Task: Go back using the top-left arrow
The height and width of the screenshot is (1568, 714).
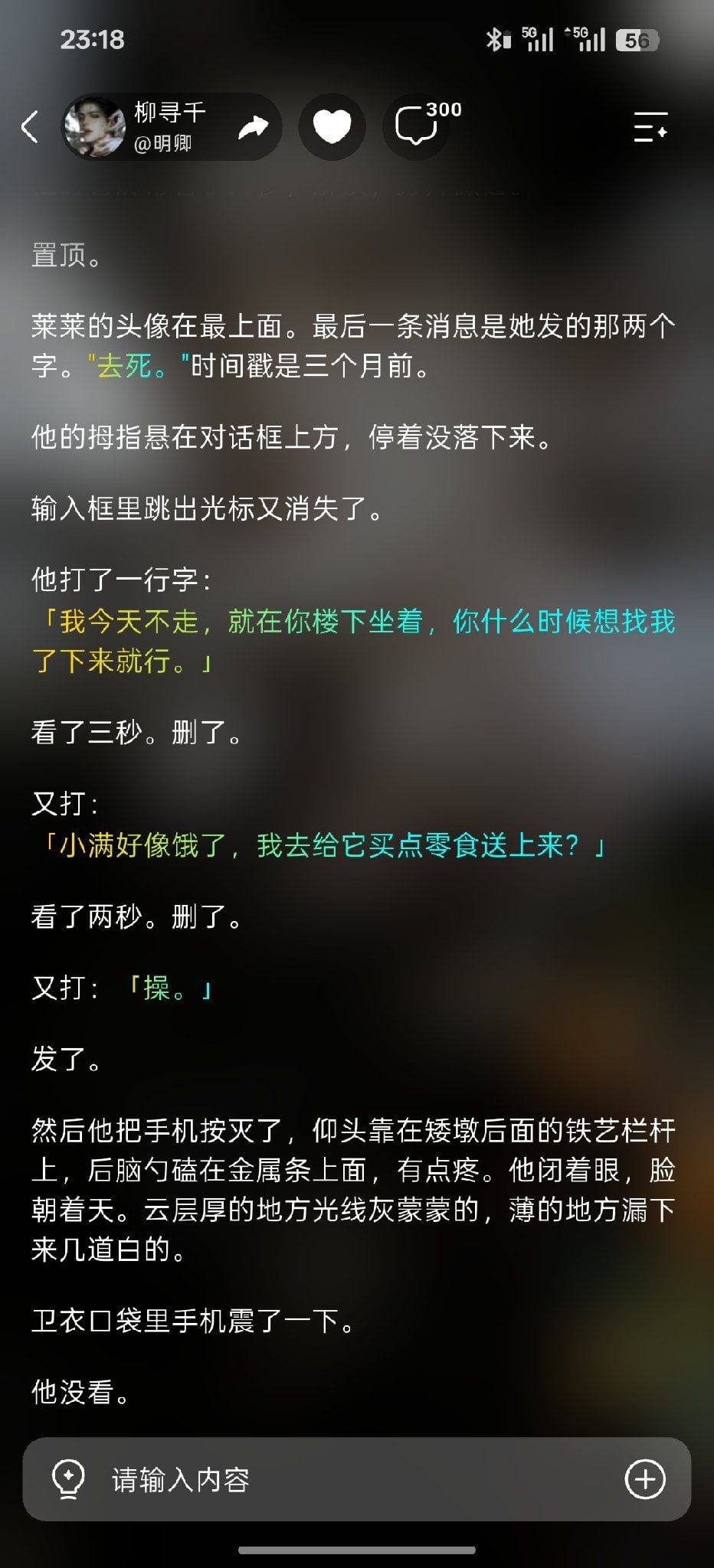Action: [30, 127]
